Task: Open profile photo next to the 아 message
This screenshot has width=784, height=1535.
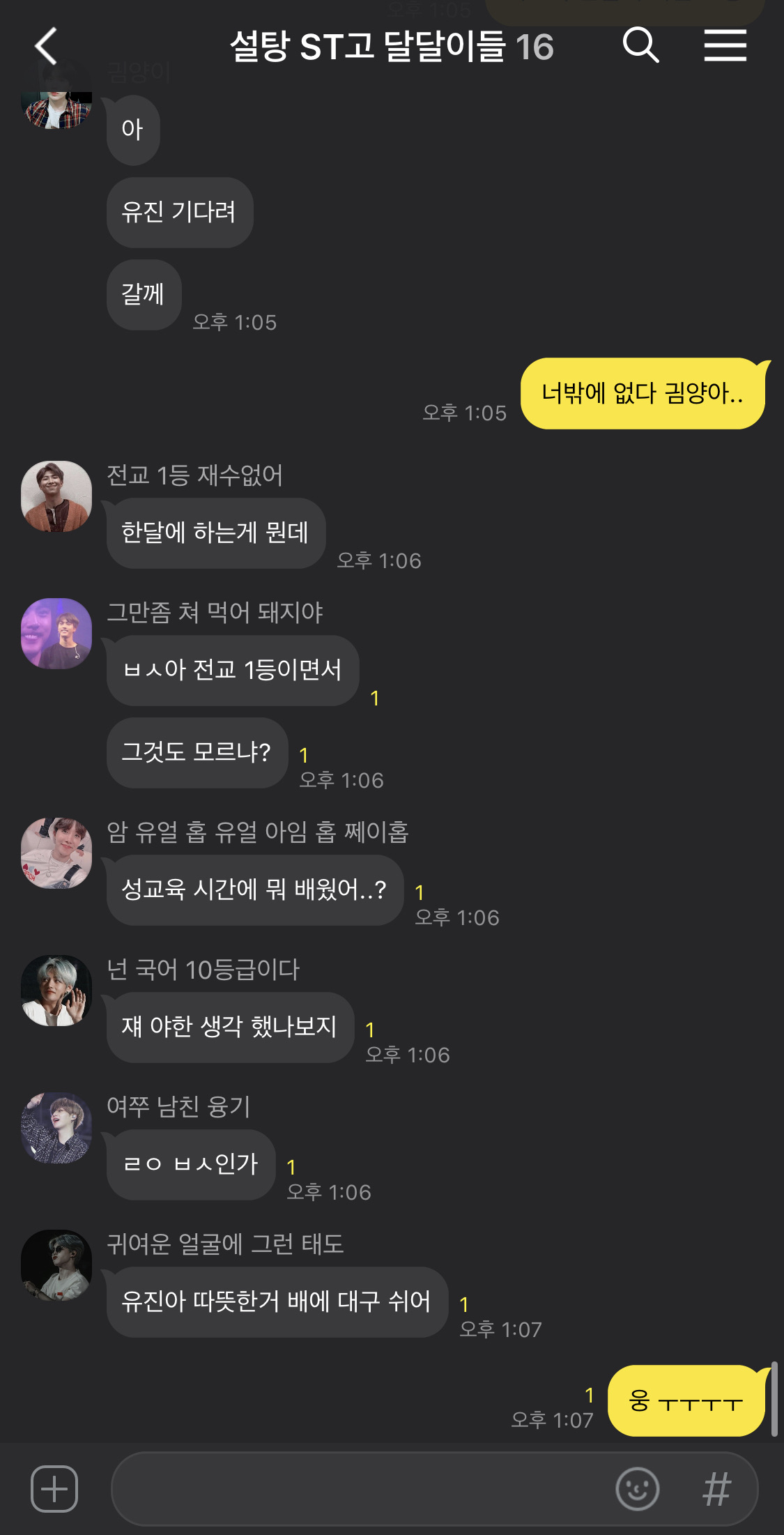Action: [x=56, y=105]
